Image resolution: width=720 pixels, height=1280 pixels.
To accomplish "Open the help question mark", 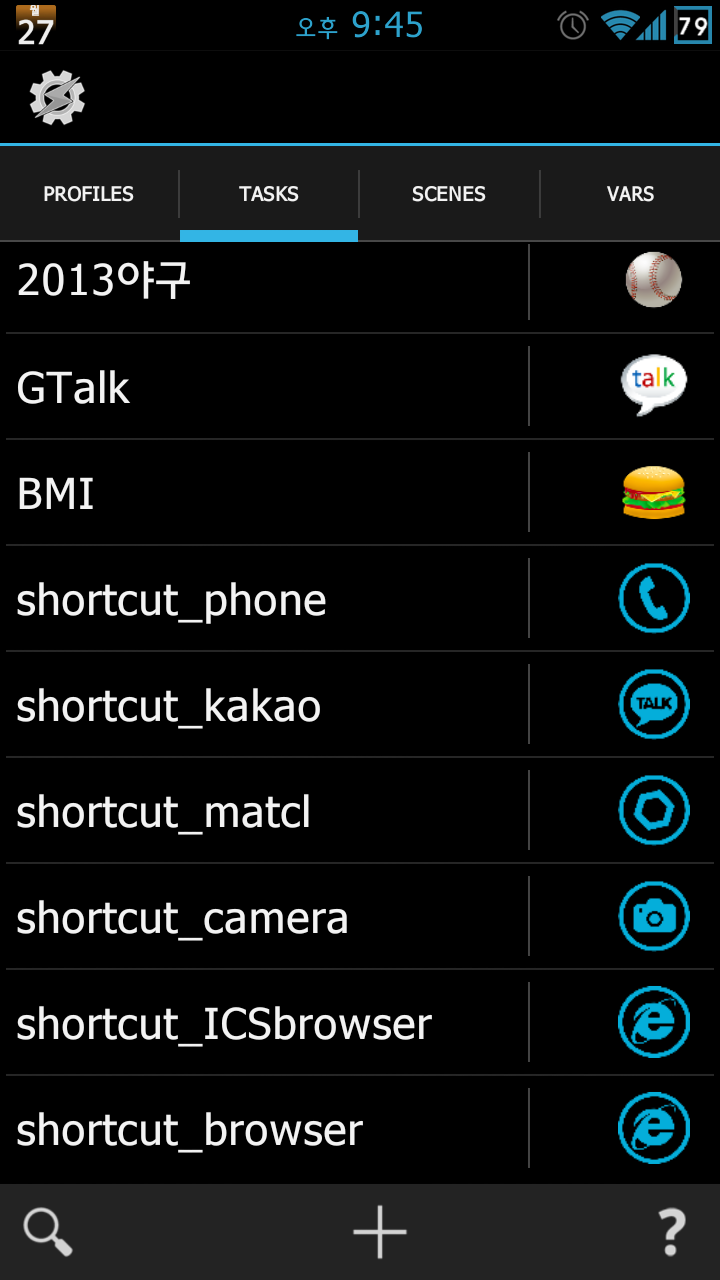I will tap(671, 1231).
